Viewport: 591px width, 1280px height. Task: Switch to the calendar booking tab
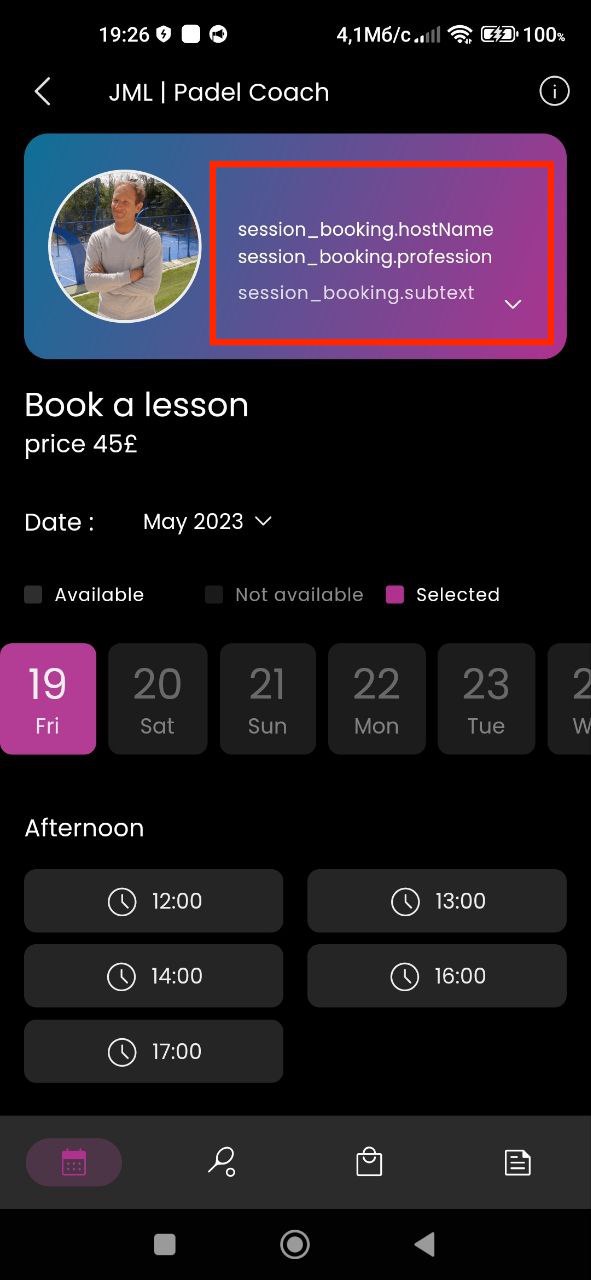pyautogui.click(x=74, y=1162)
